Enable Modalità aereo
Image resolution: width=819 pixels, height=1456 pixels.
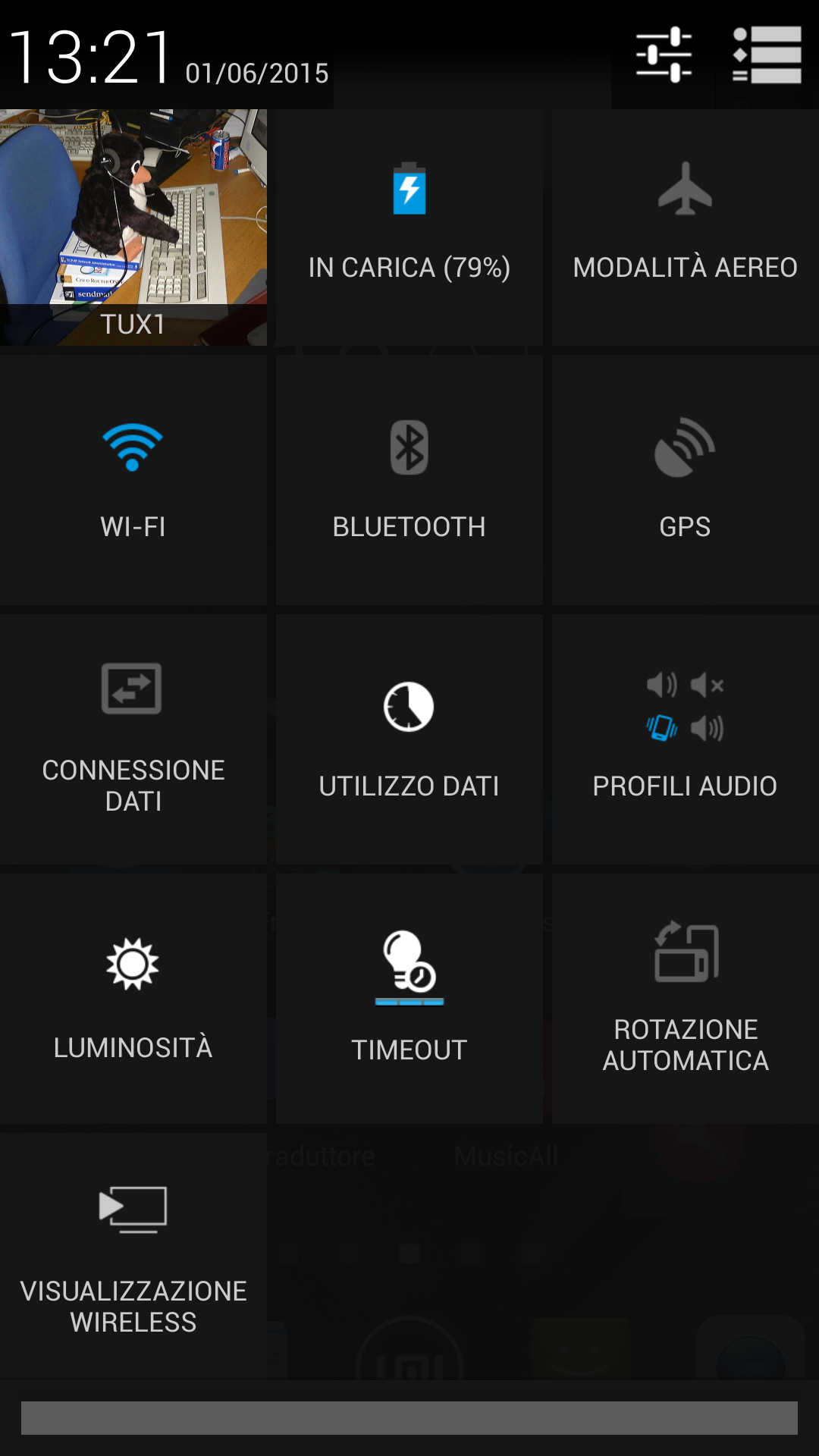point(686,227)
